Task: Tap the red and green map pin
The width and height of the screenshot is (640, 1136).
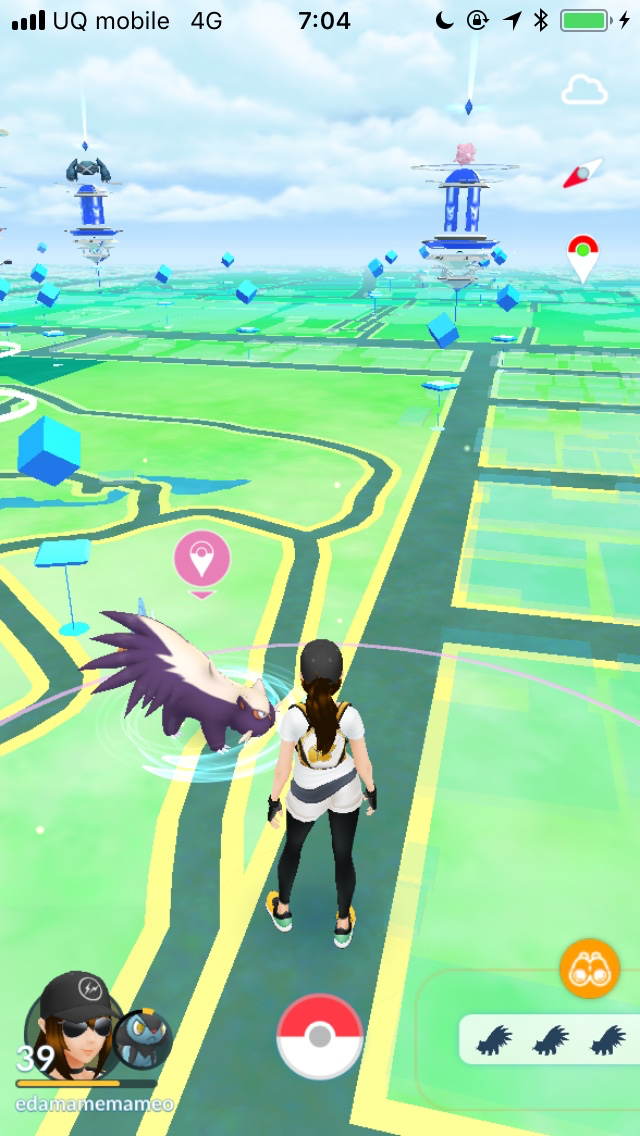Action: pyautogui.click(x=583, y=257)
